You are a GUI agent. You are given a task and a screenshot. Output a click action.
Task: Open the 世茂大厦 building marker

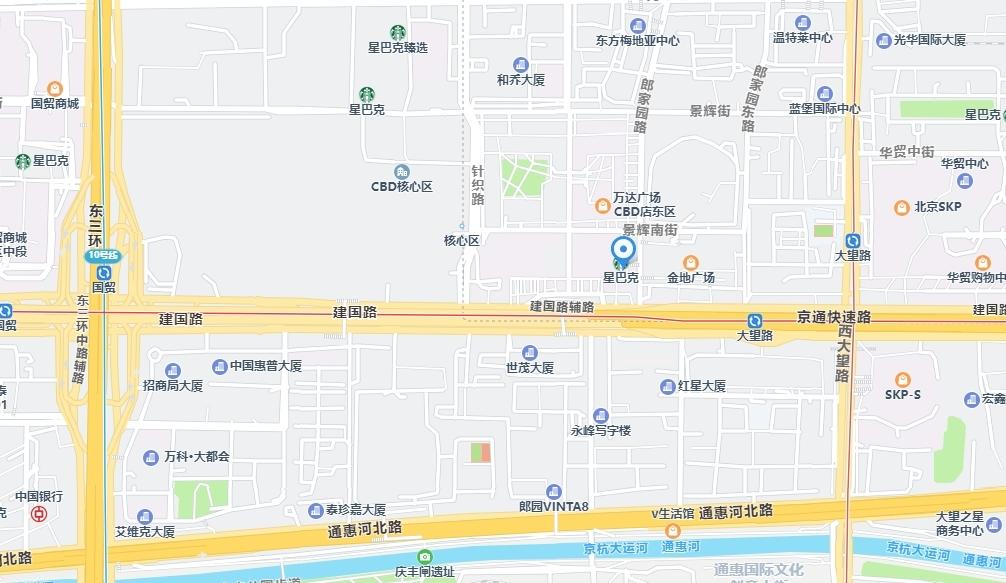530,352
